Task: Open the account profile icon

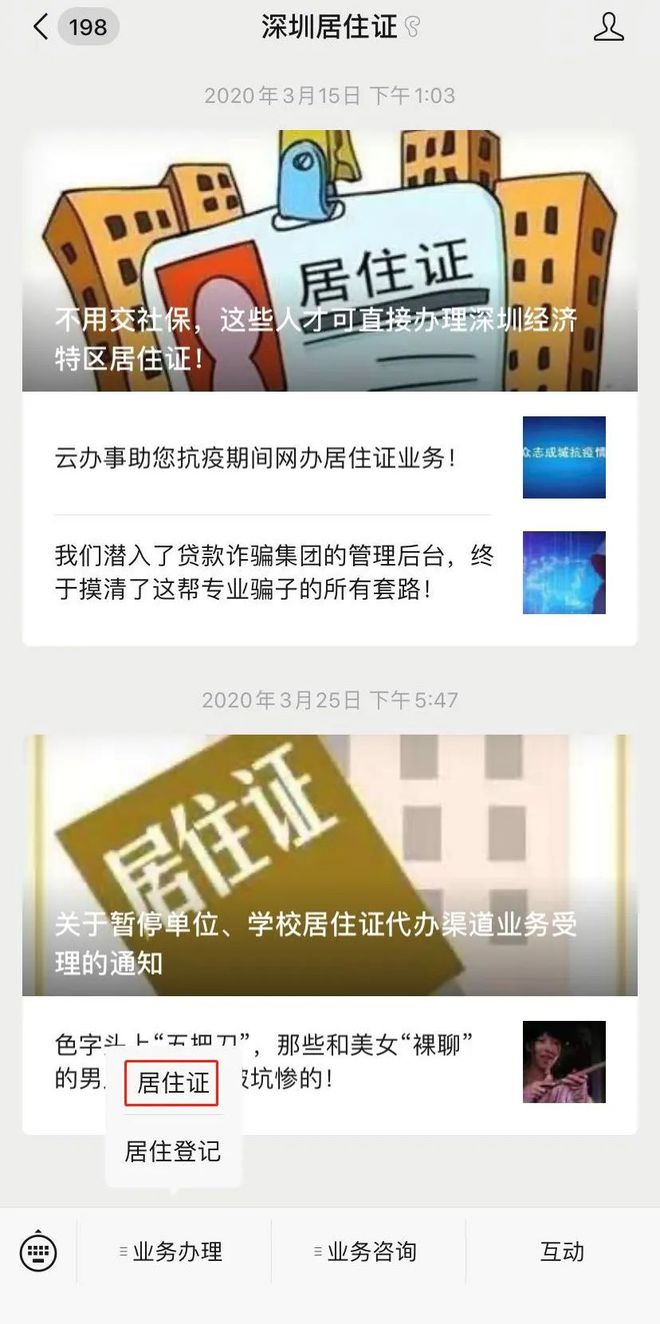Action: pyautogui.click(x=608, y=27)
